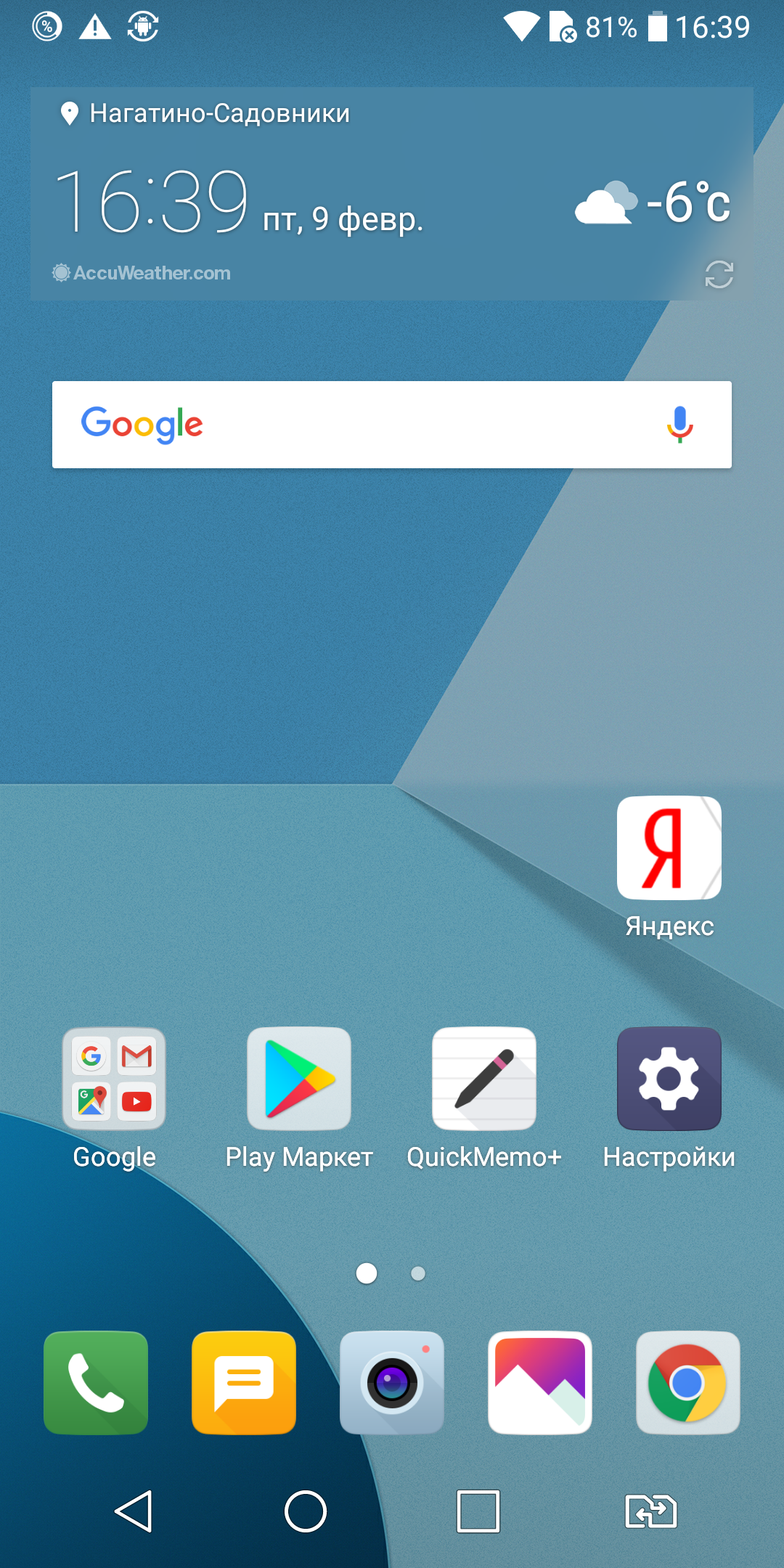Launch the Camera app
Screen dimensions: 784x1568
(392, 1383)
